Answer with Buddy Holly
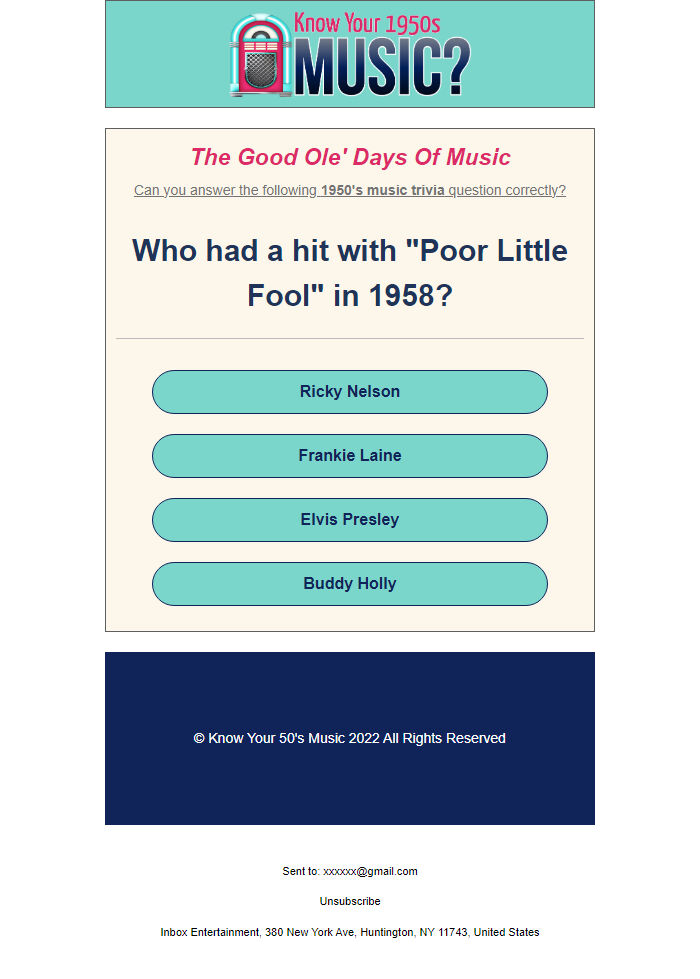The width and height of the screenshot is (700, 979). coord(350,584)
